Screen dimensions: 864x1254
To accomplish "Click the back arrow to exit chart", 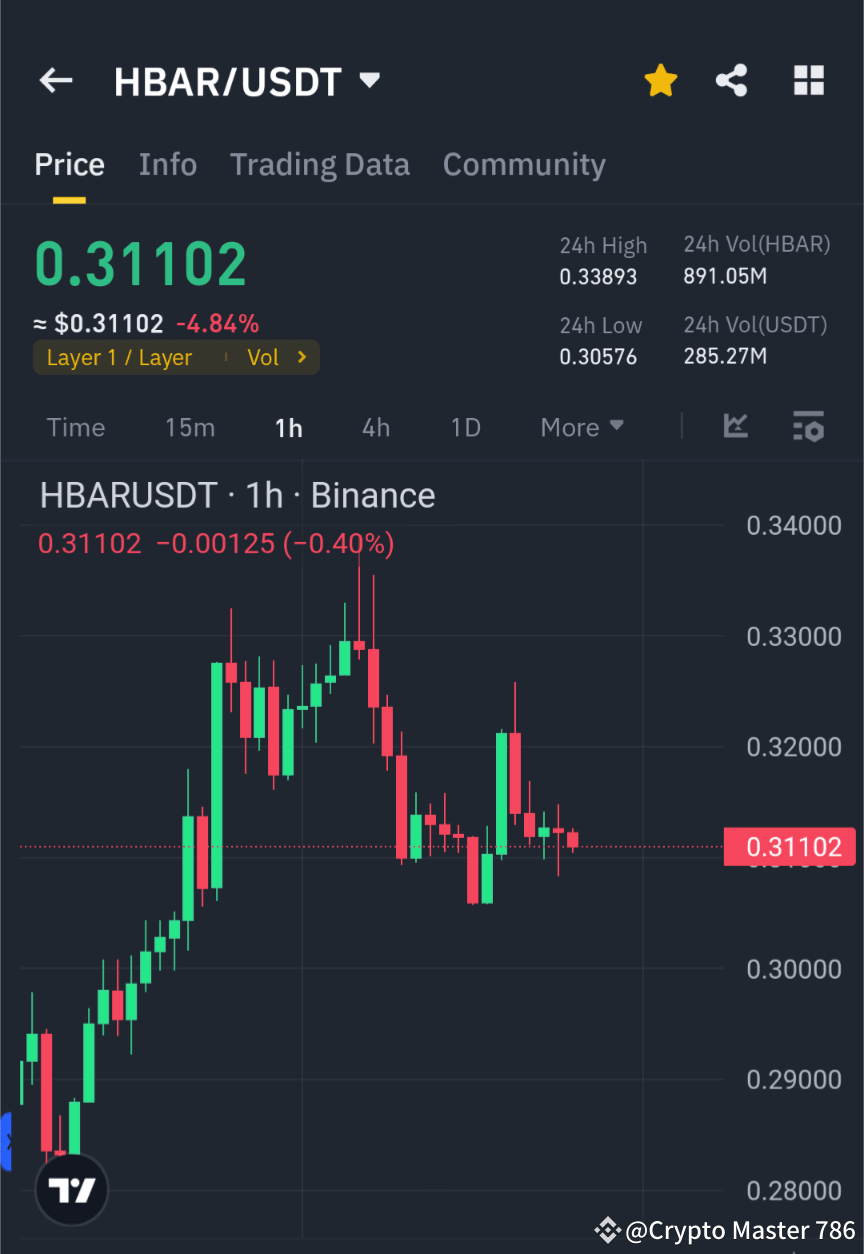I will click(55, 81).
